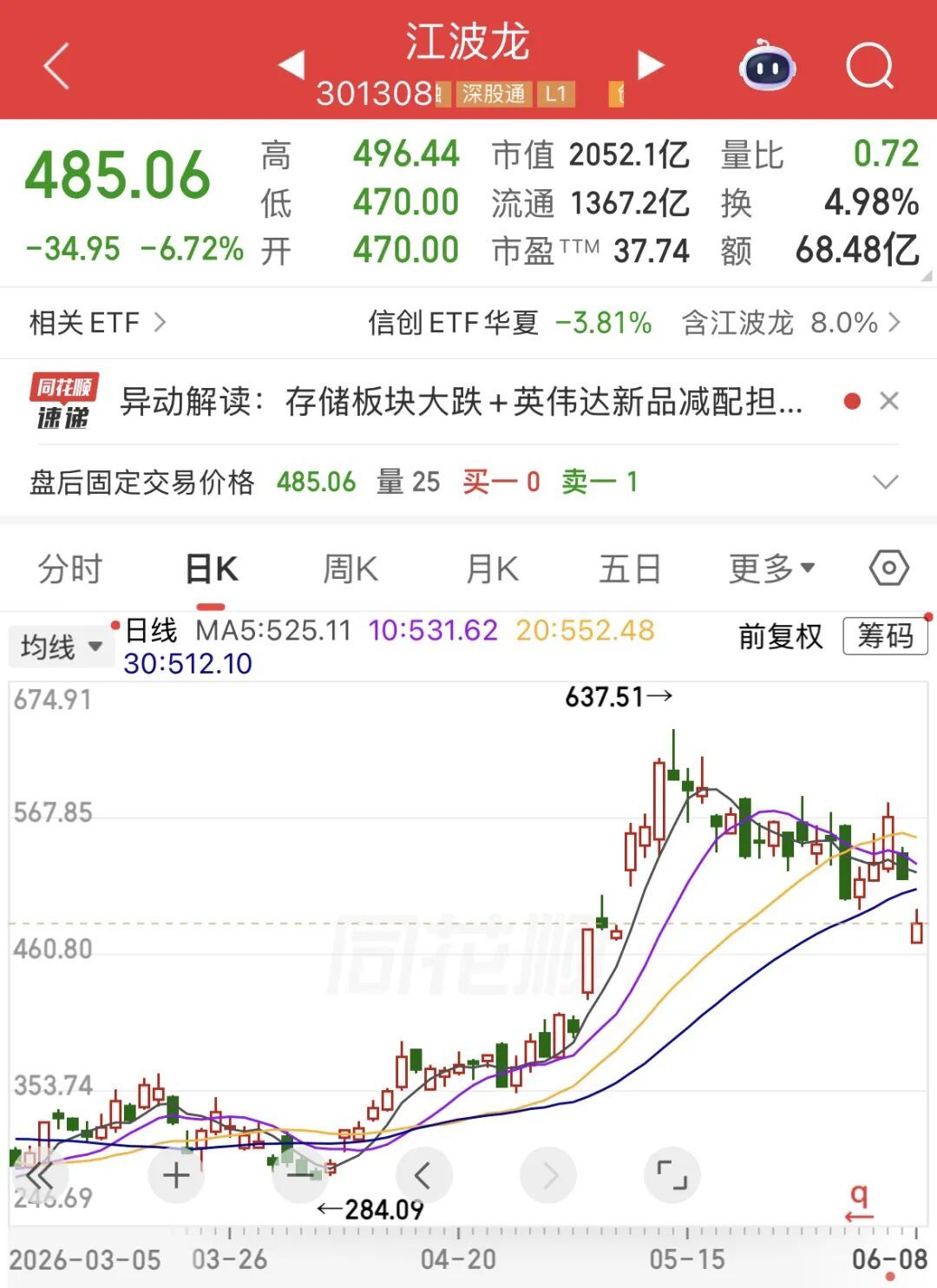This screenshot has width=937, height=1288.
Task: Zoom in the K-line chart with plus
Action: click(x=176, y=1176)
